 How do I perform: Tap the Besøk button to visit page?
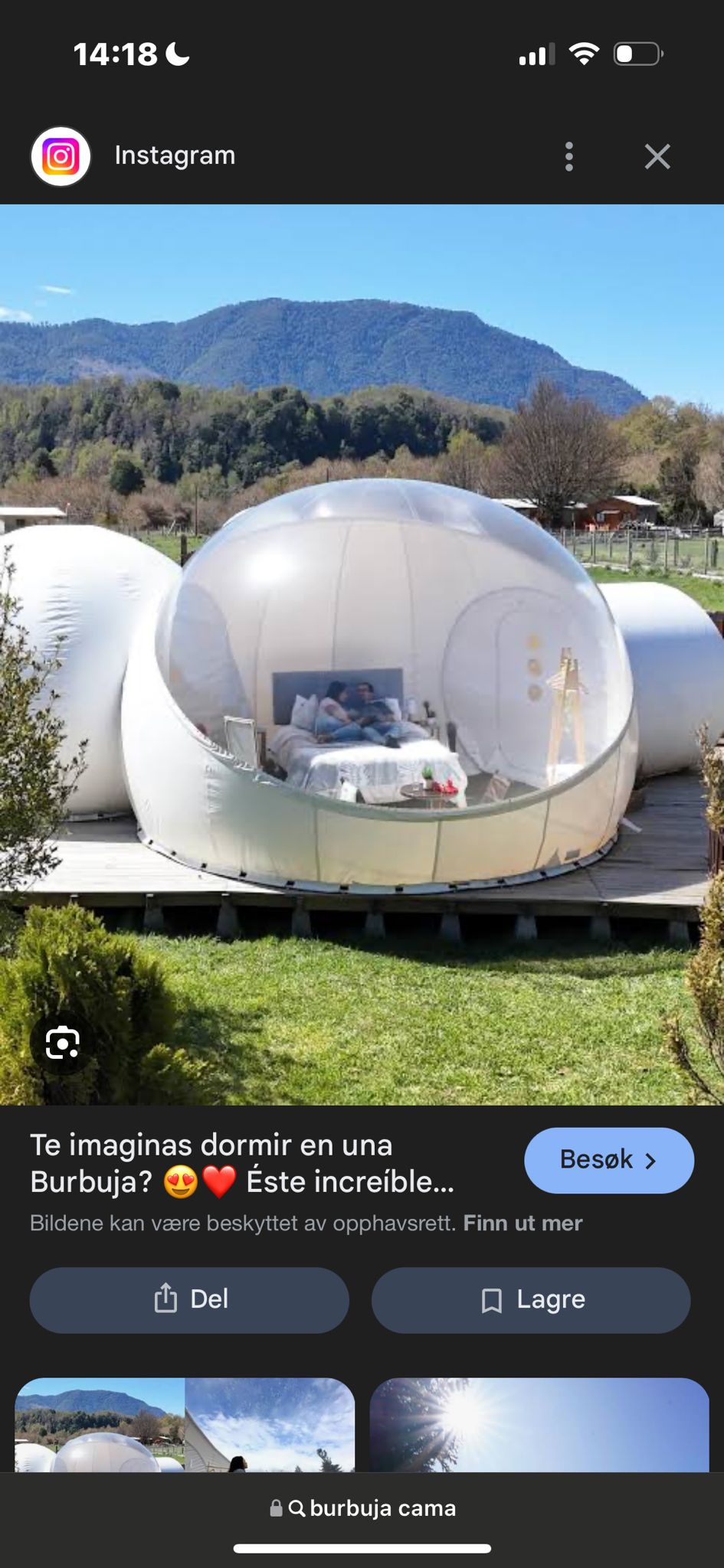[608, 1160]
